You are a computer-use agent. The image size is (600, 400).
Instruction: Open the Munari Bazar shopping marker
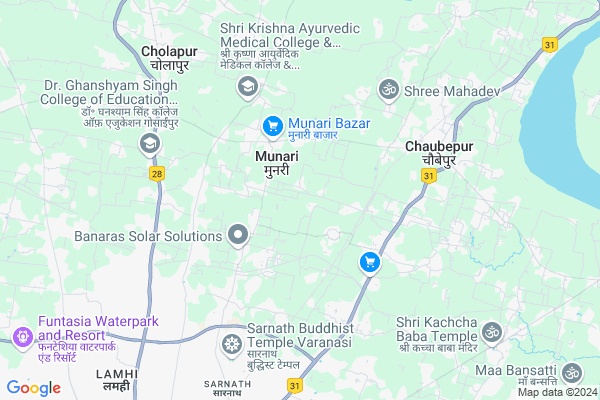coord(271,125)
